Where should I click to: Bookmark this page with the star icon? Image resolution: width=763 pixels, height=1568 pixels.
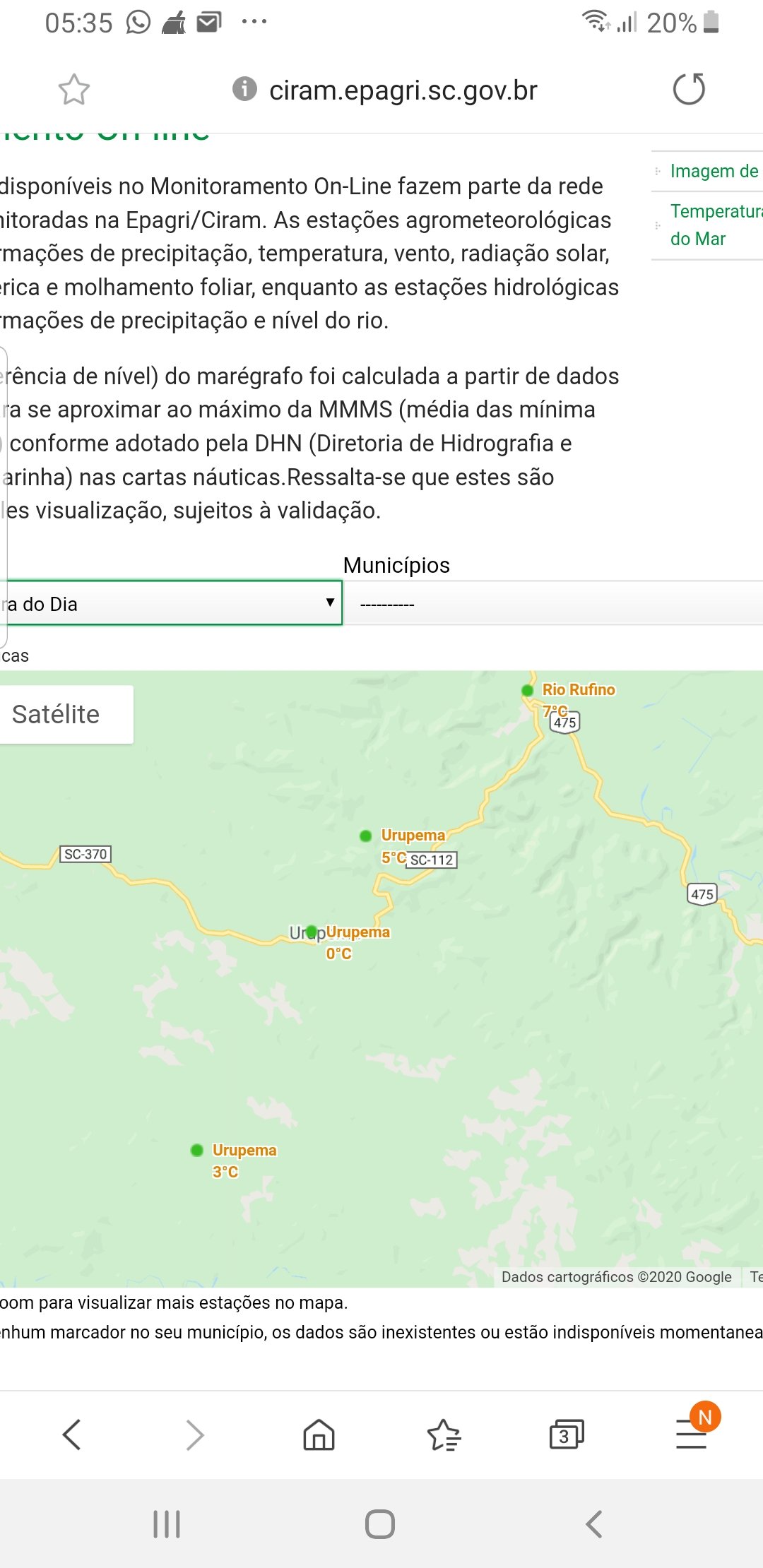(73, 90)
